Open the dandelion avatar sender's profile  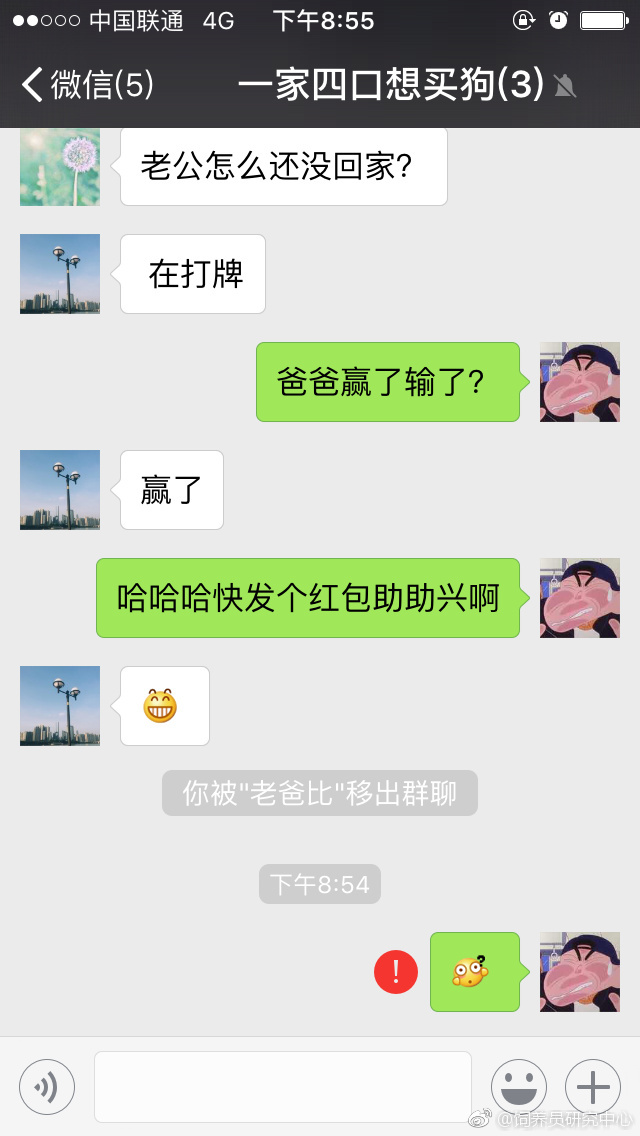[x=60, y=167]
